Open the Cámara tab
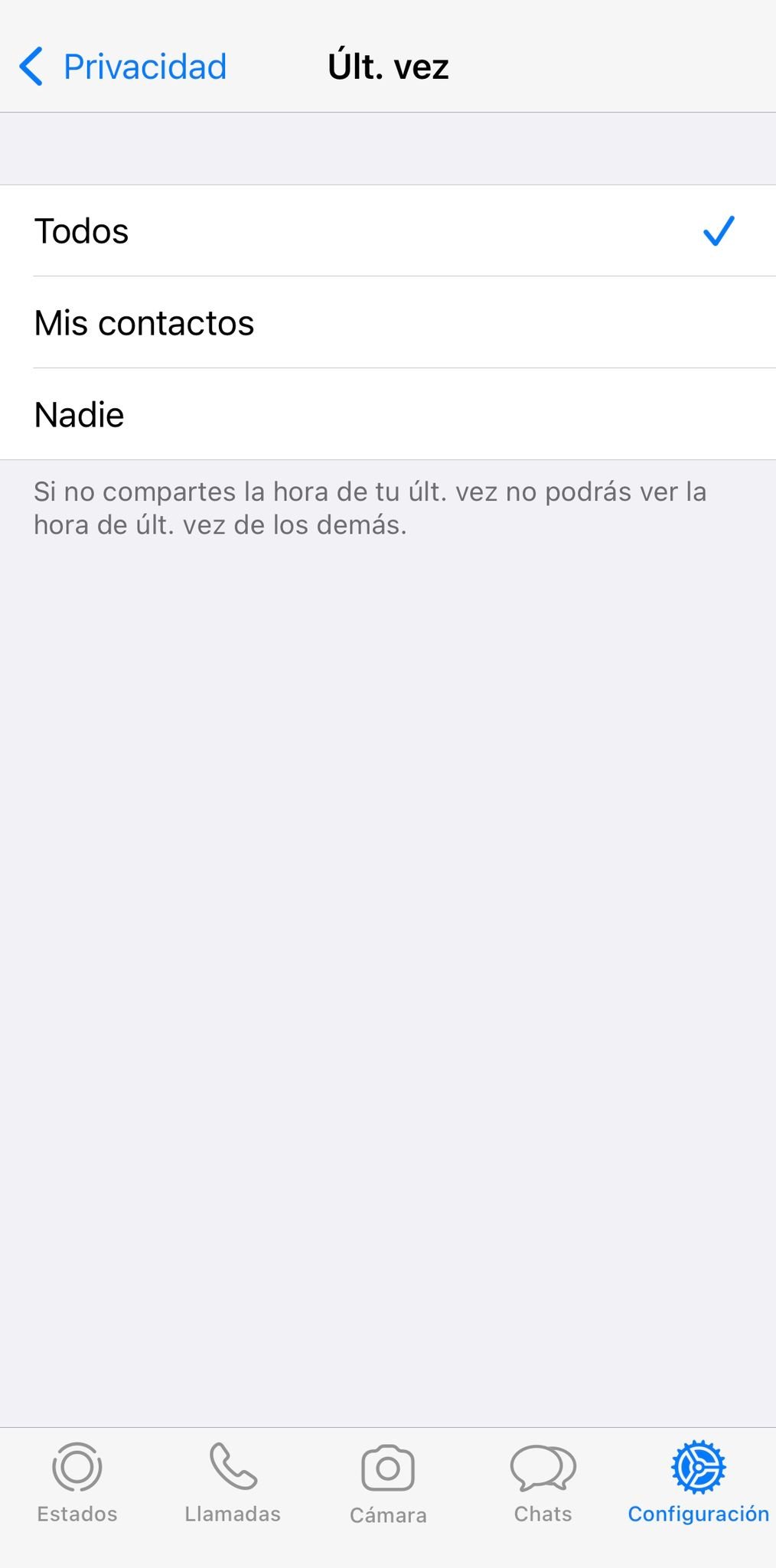 click(x=388, y=1482)
